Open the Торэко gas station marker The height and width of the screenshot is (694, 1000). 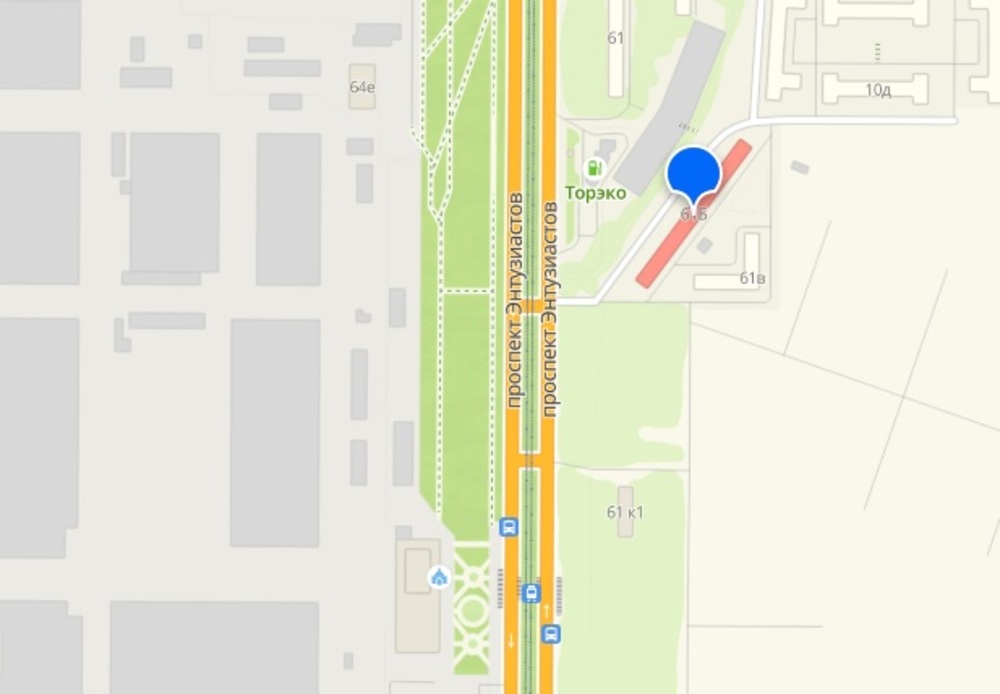click(595, 168)
